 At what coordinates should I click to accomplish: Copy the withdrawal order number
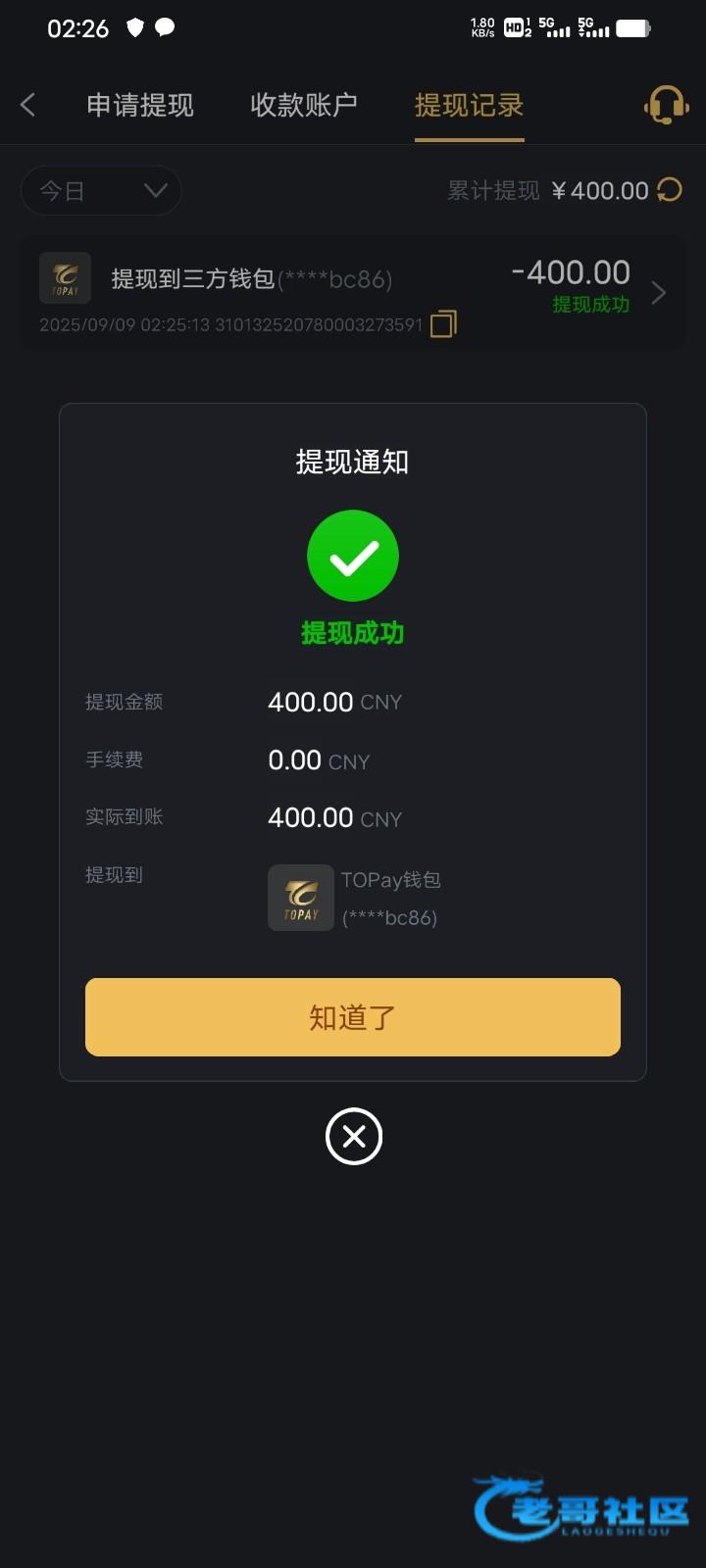pos(443,324)
